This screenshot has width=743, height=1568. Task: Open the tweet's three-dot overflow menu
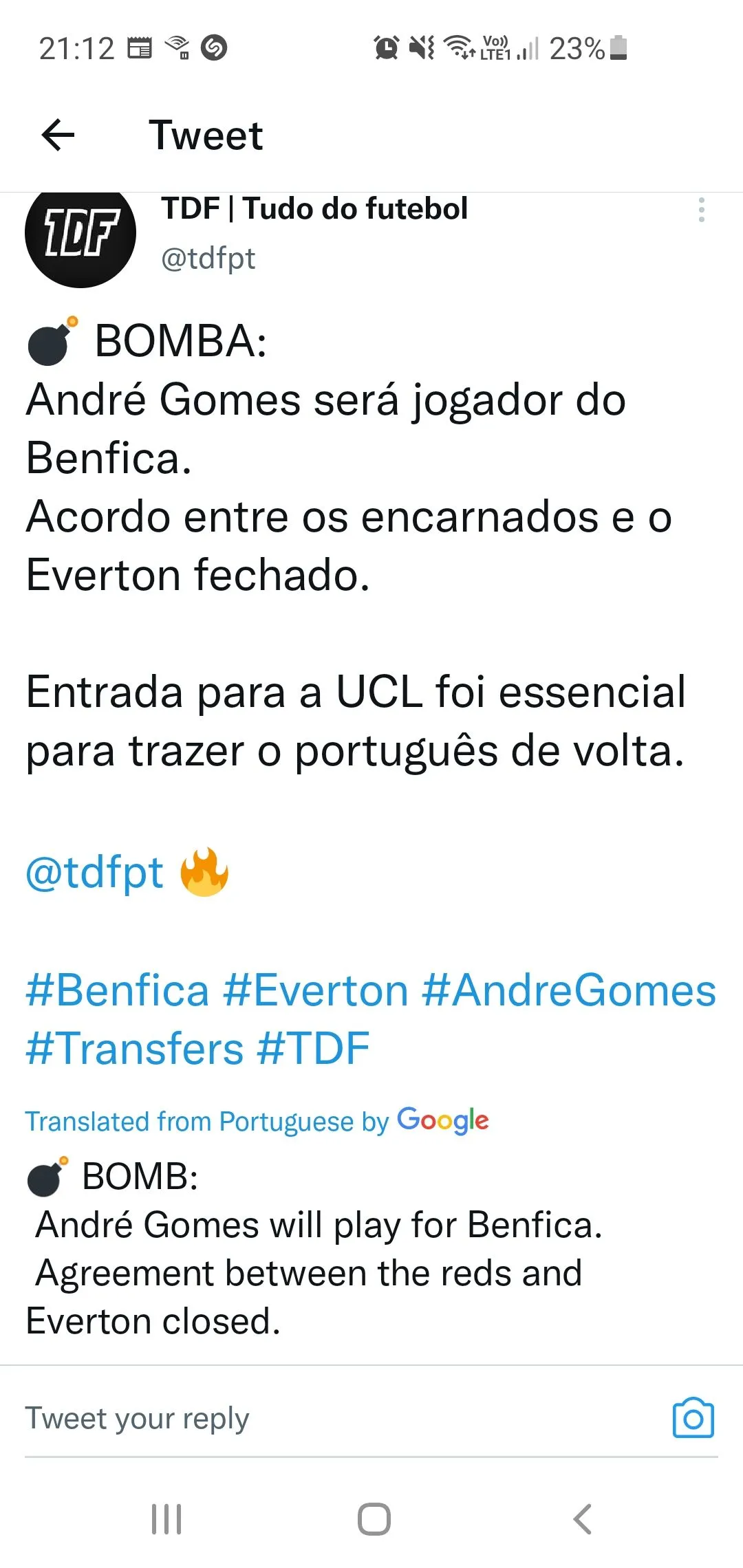(x=701, y=210)
